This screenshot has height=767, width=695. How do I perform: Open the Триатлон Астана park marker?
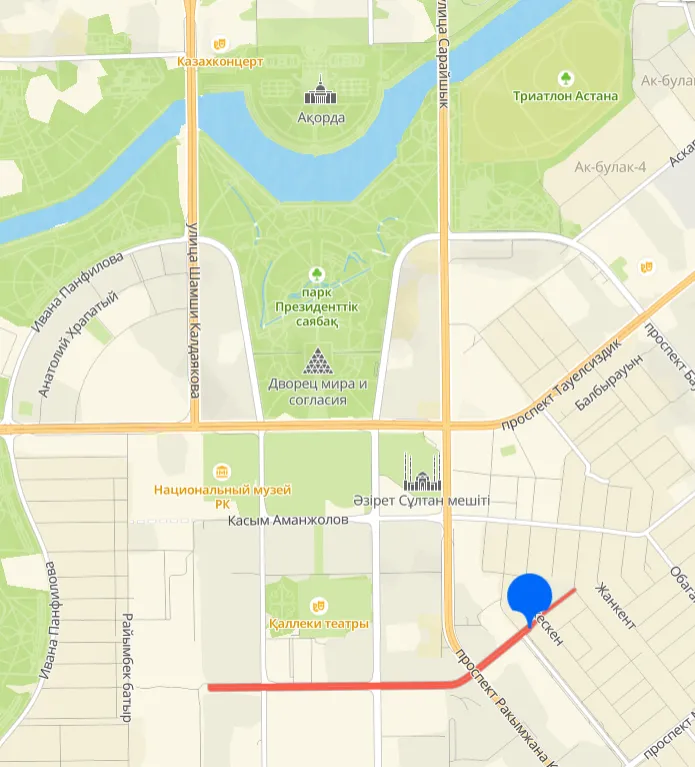point(565,78)
